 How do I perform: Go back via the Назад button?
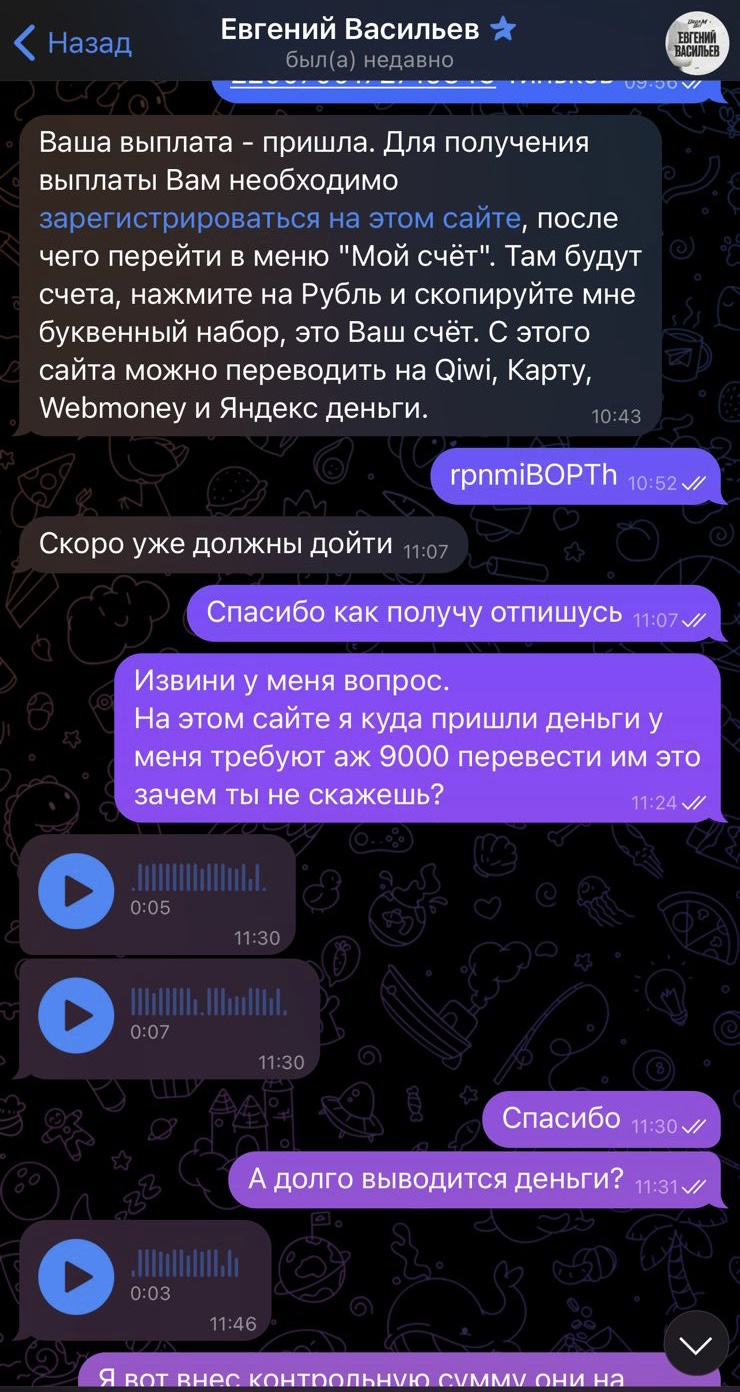tap(73, 43)
